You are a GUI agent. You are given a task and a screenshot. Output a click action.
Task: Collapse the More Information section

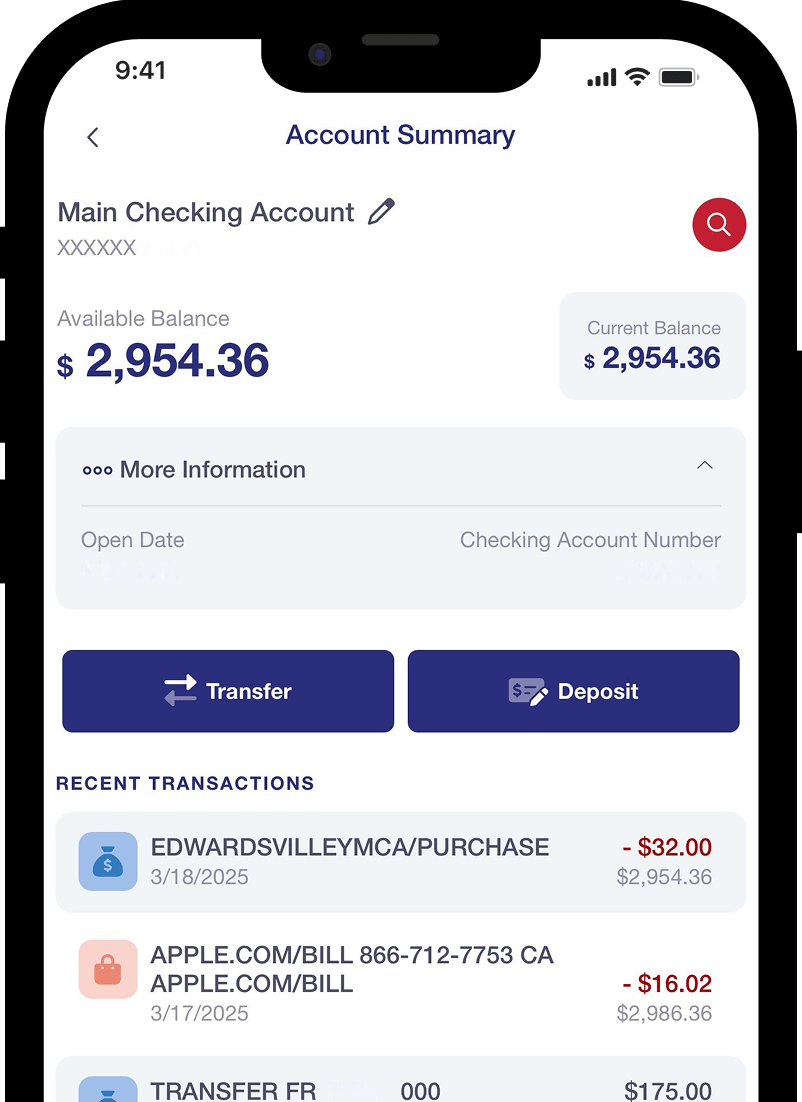[704, 466]
